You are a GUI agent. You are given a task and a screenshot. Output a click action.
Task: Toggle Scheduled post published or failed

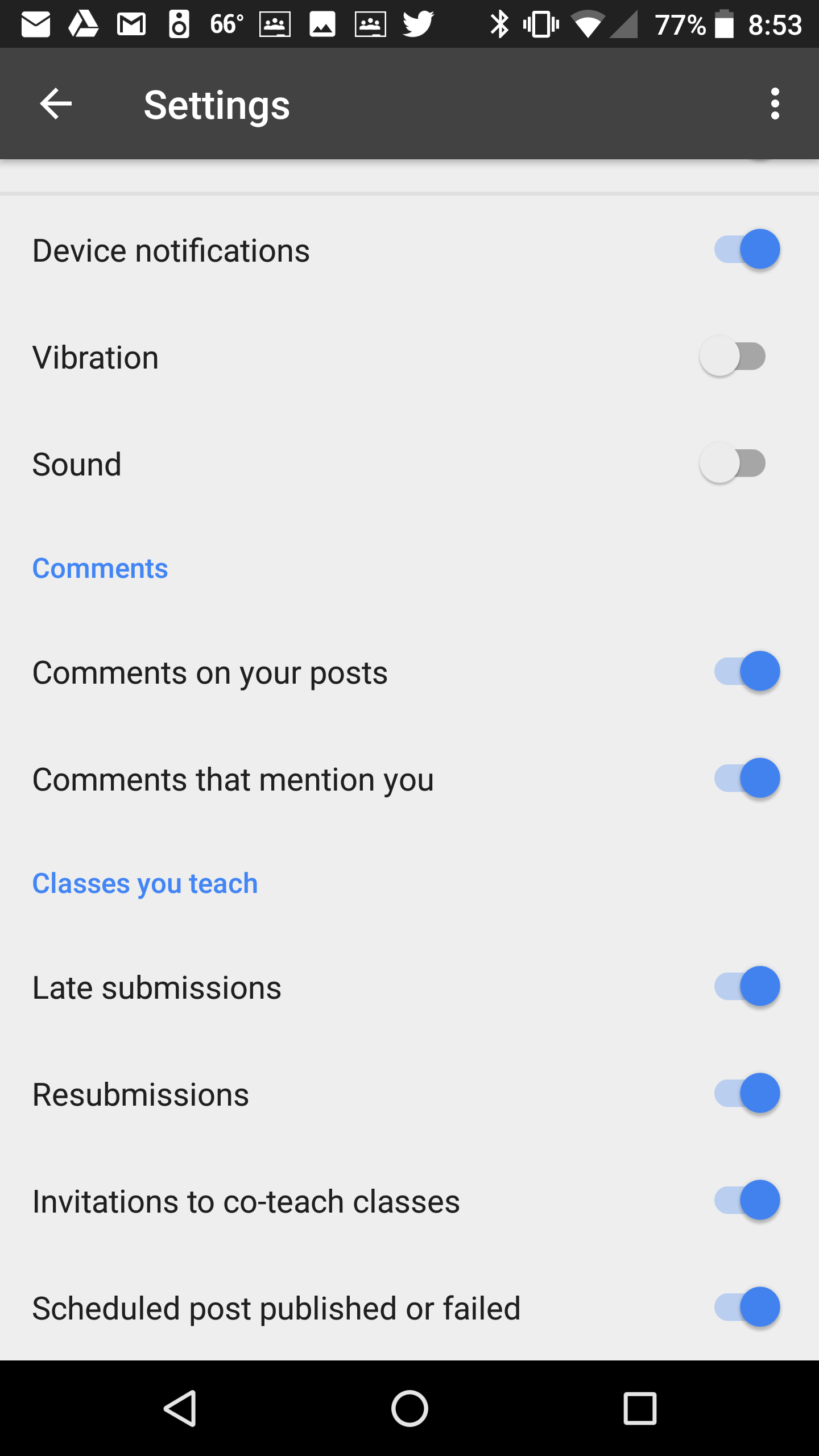pyautogui.click(x=747, y=1308)
